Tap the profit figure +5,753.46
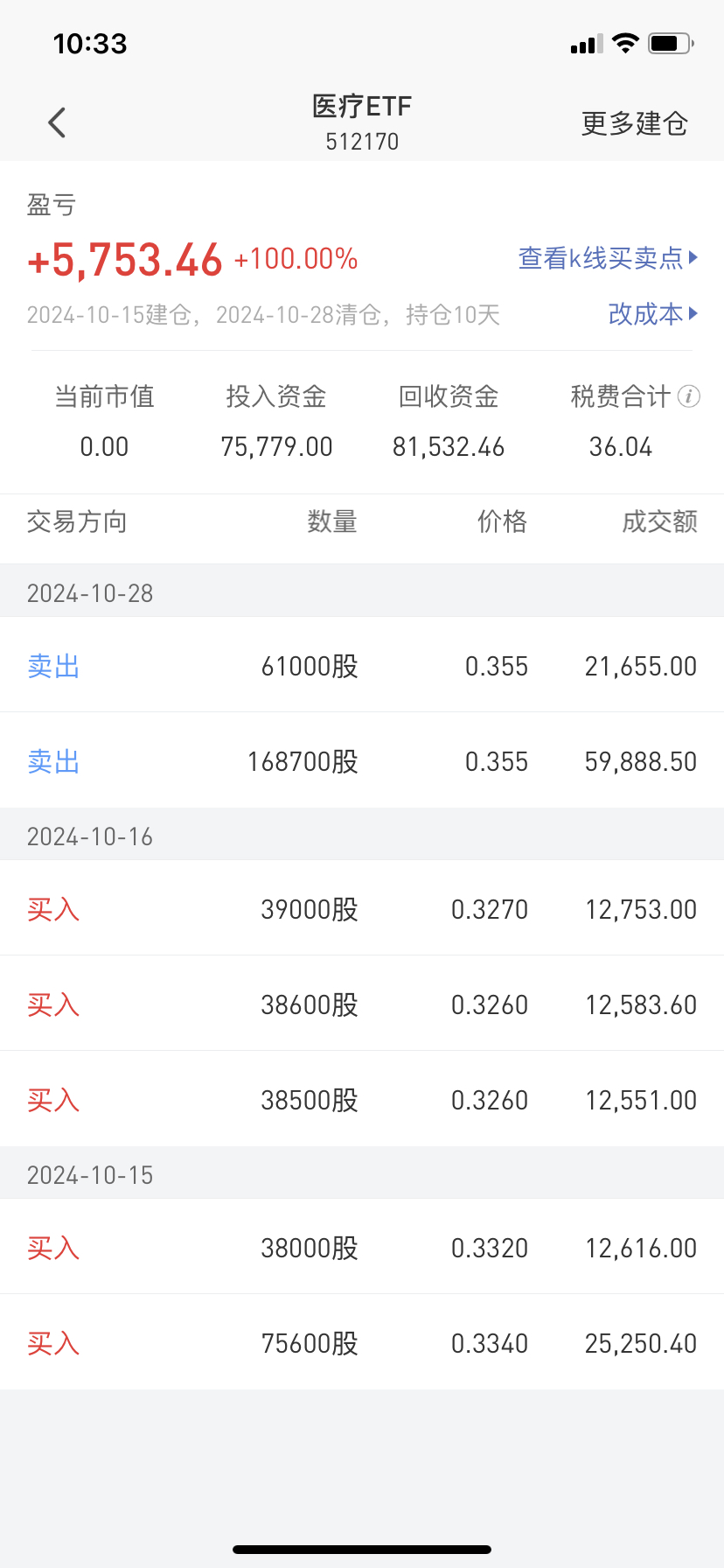Screen dimensions: 724x1568 coord(123,258)
